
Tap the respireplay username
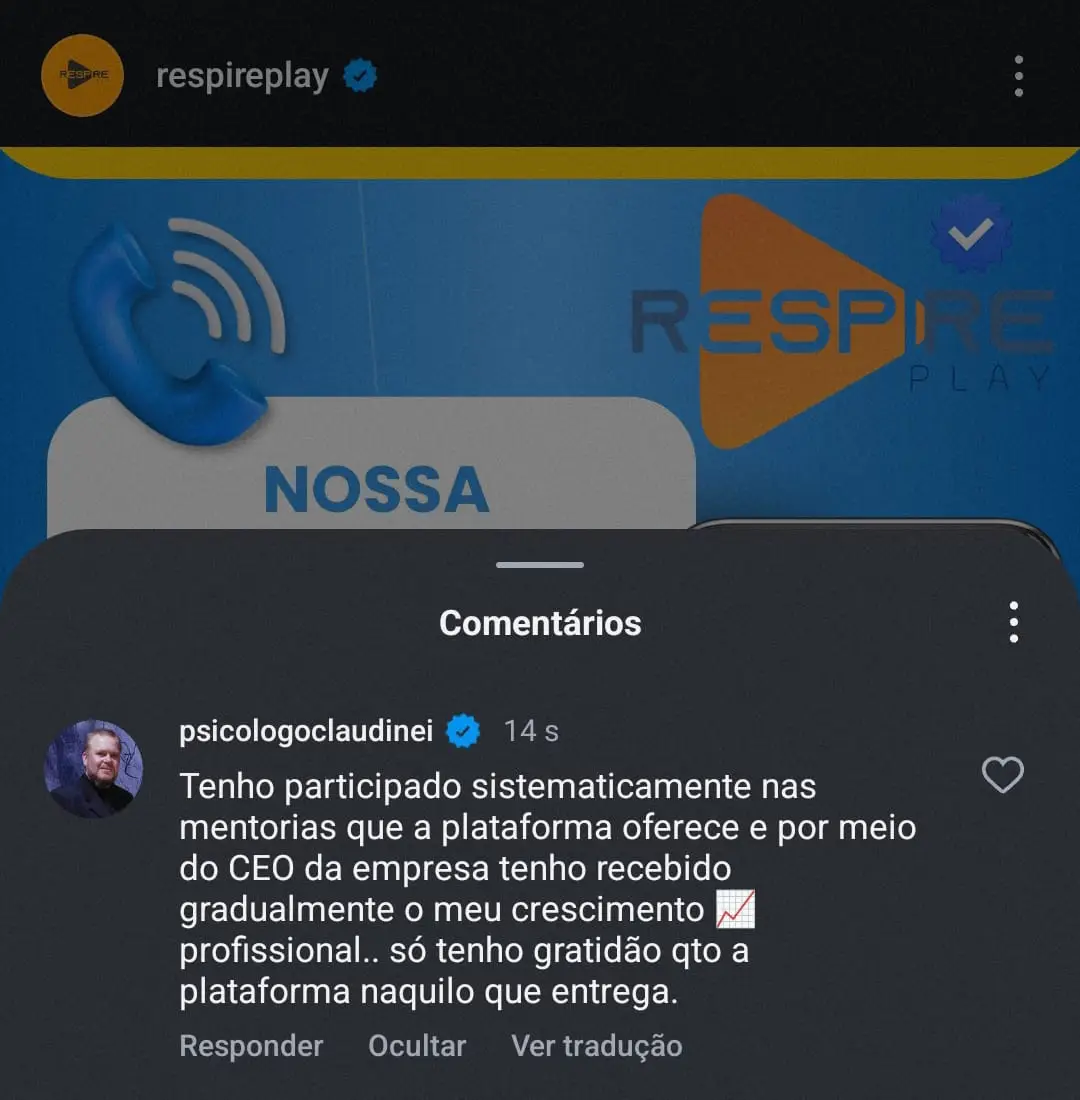tap(242, 76)
